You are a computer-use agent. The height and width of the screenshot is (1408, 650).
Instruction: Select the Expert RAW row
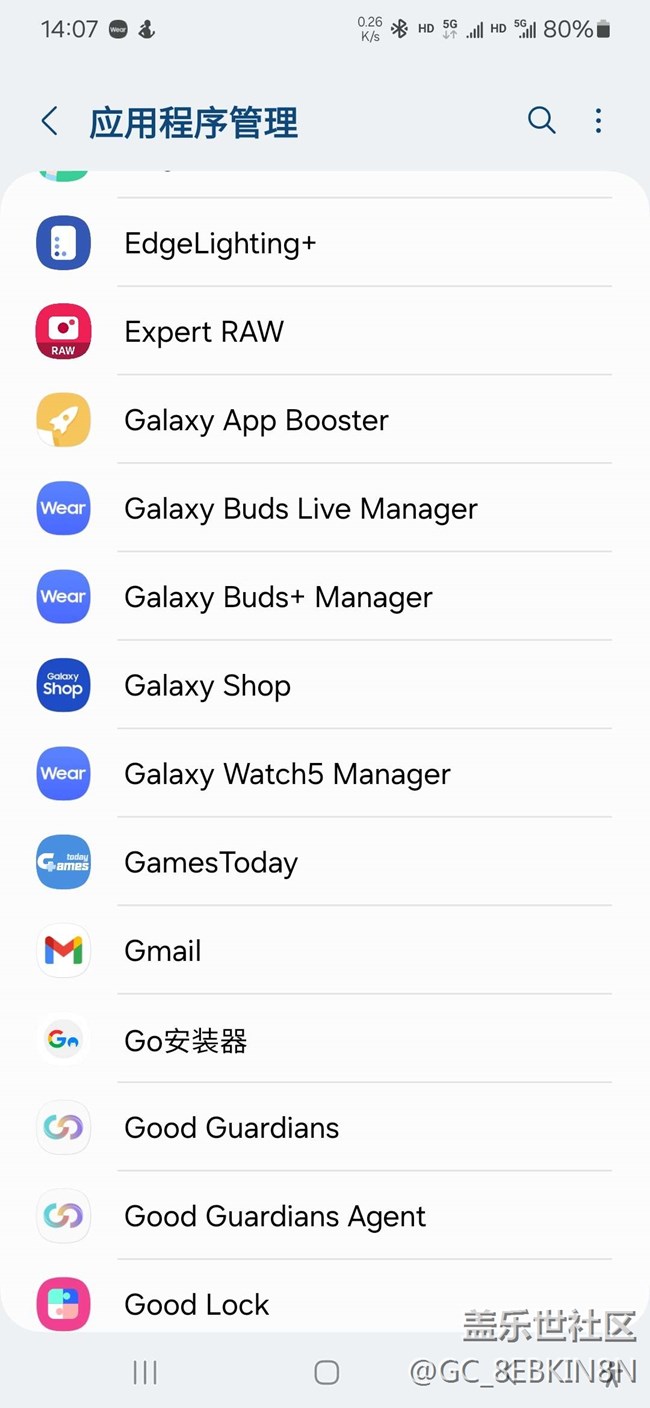204,332
